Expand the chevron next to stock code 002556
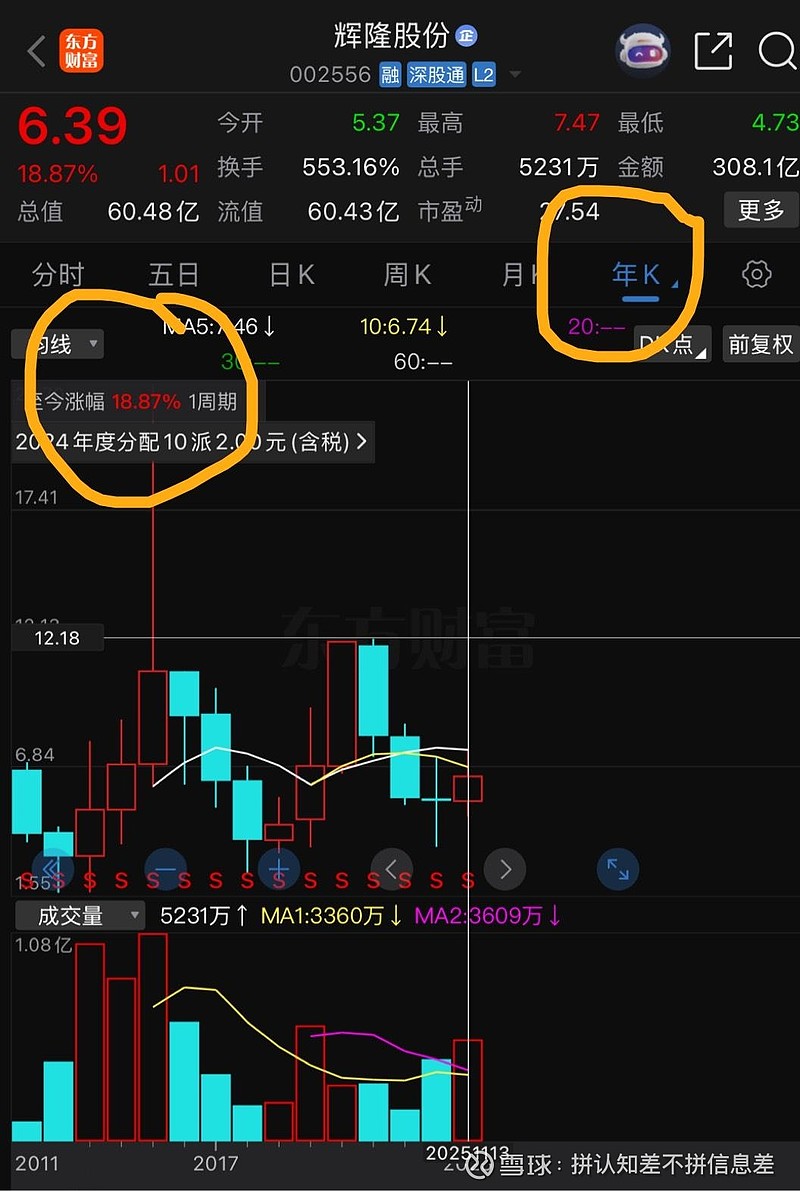Image resolution: width=800 pixels, height=1191 pixels. [x=513, y=74]
